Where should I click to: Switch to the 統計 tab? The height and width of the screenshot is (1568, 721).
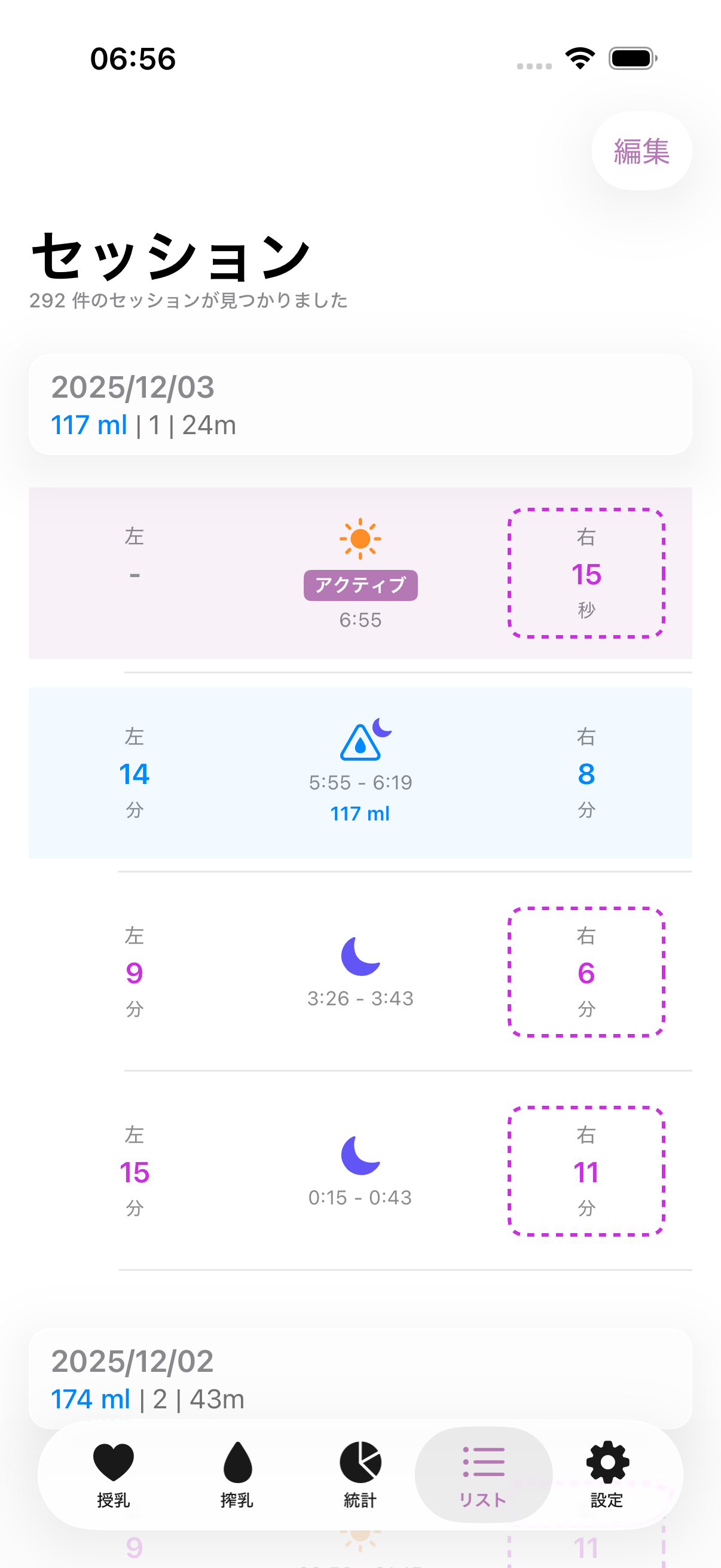(x=360, y=1461)
